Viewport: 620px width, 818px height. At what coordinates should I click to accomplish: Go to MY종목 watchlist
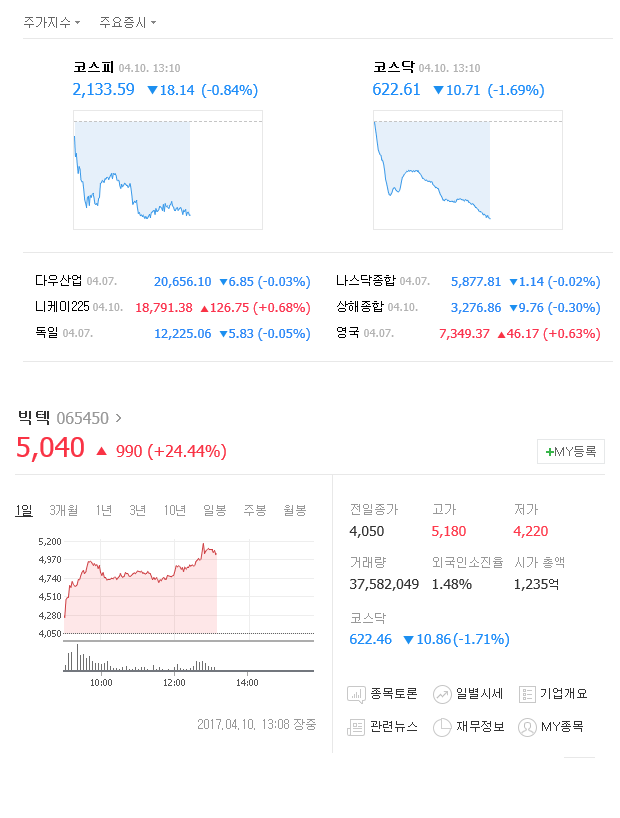(x=551, y=727)
